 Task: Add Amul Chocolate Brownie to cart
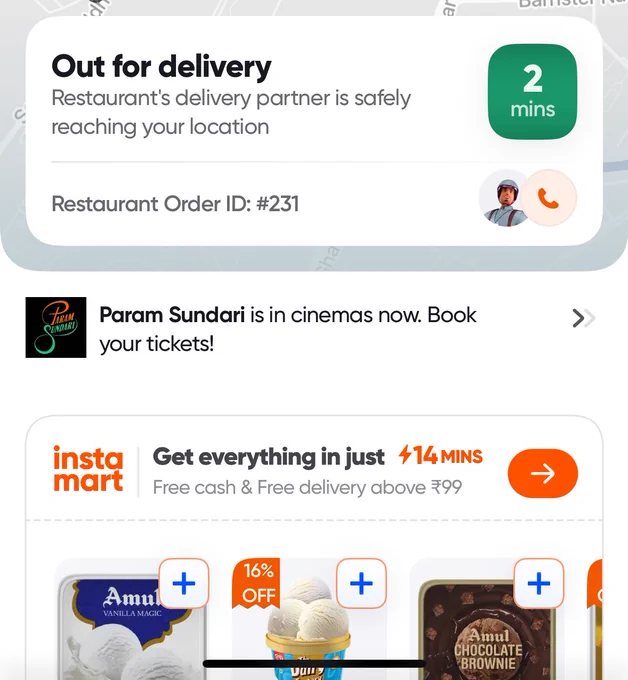point(538,583)
